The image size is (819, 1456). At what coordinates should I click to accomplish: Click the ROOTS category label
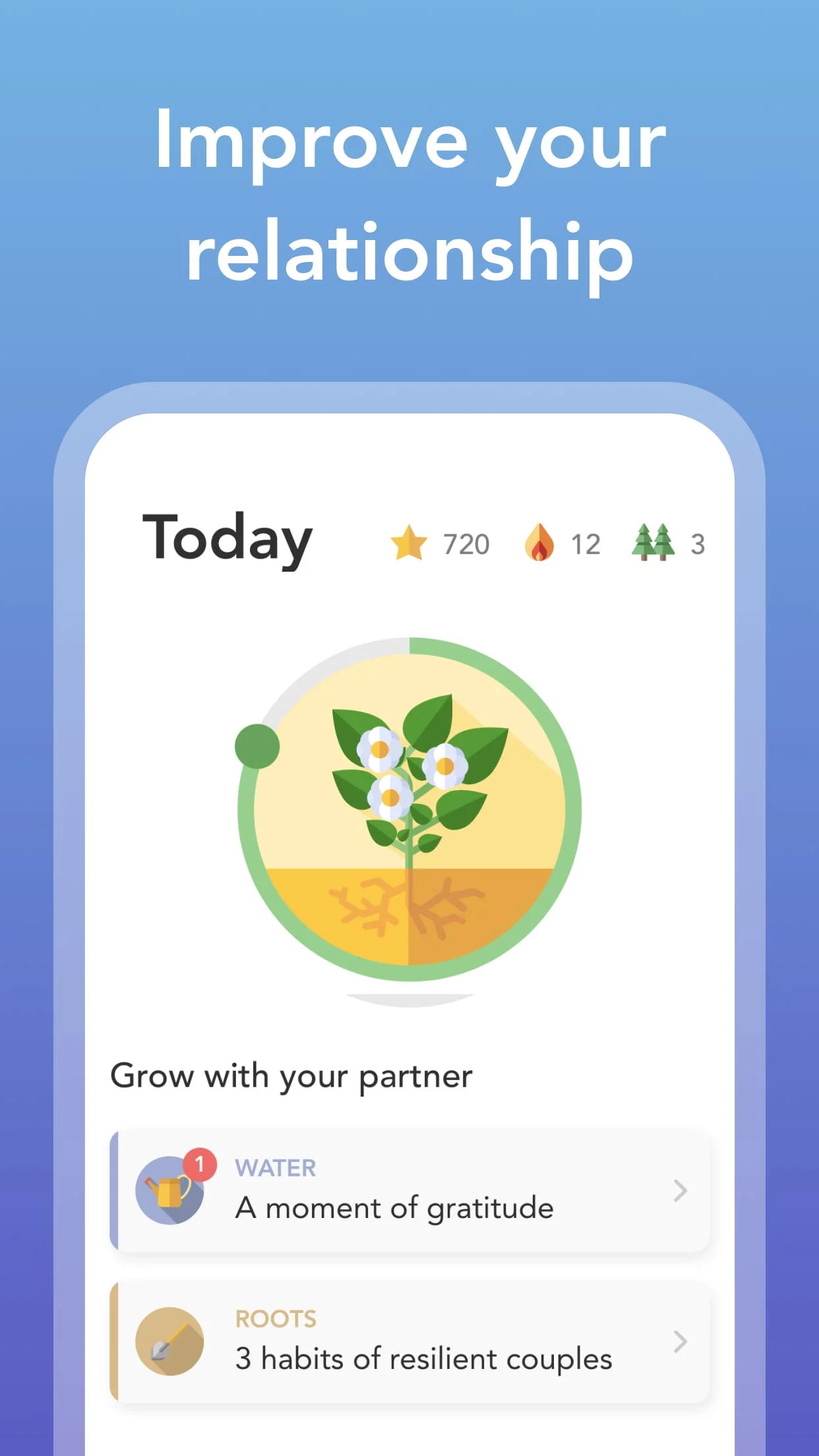(275, 1319)
